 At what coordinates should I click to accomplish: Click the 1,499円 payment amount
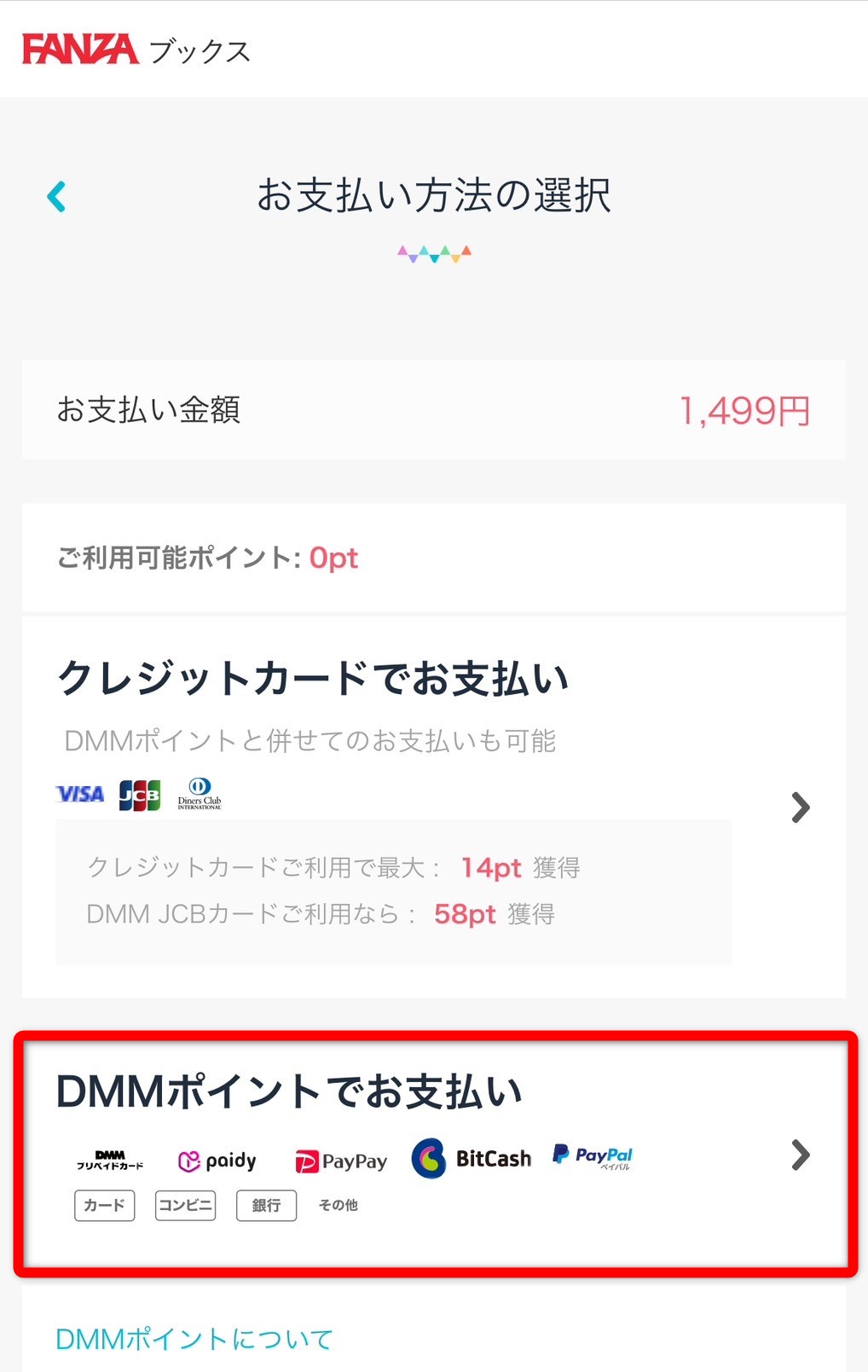(745, 409)
